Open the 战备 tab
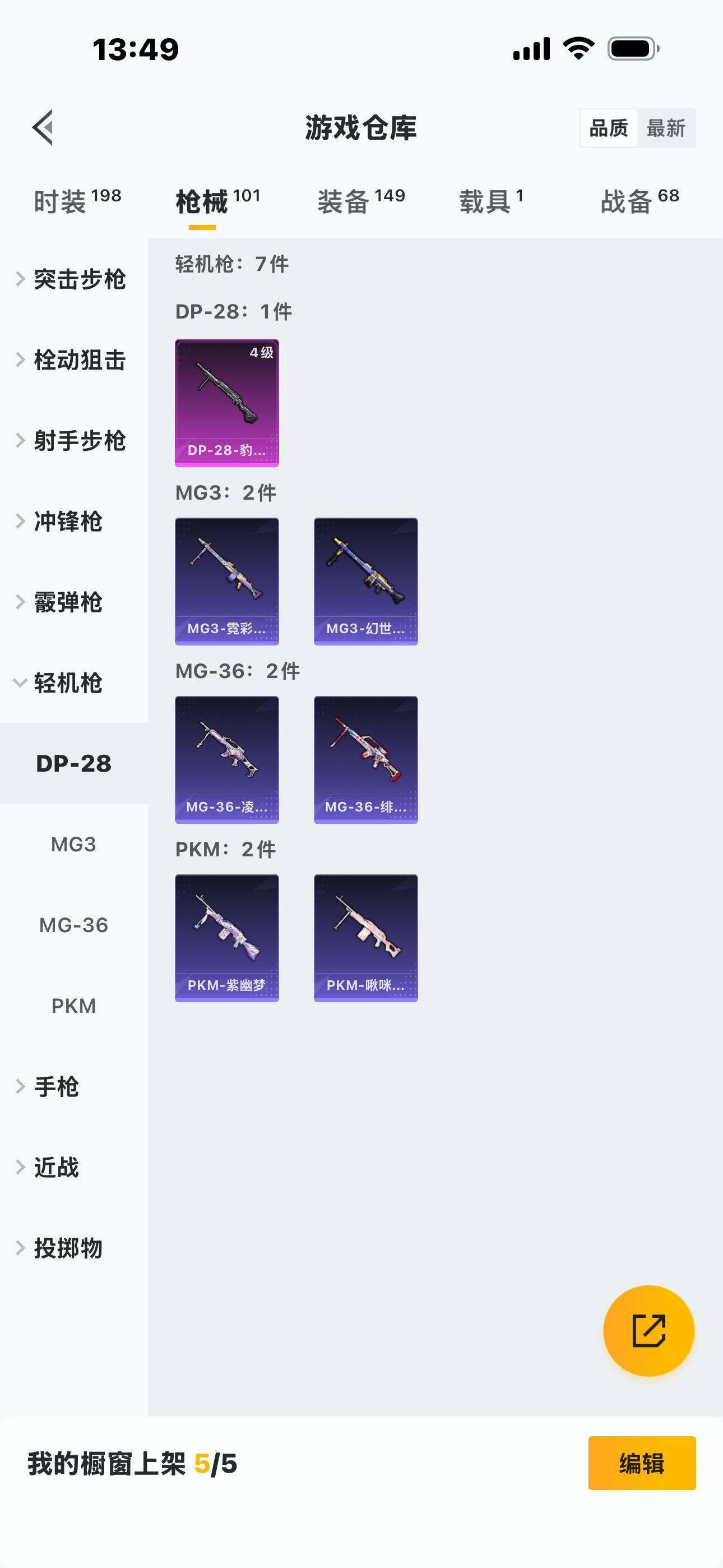Viewport: 723px width, 1568px height. click(x=639, y=201)
